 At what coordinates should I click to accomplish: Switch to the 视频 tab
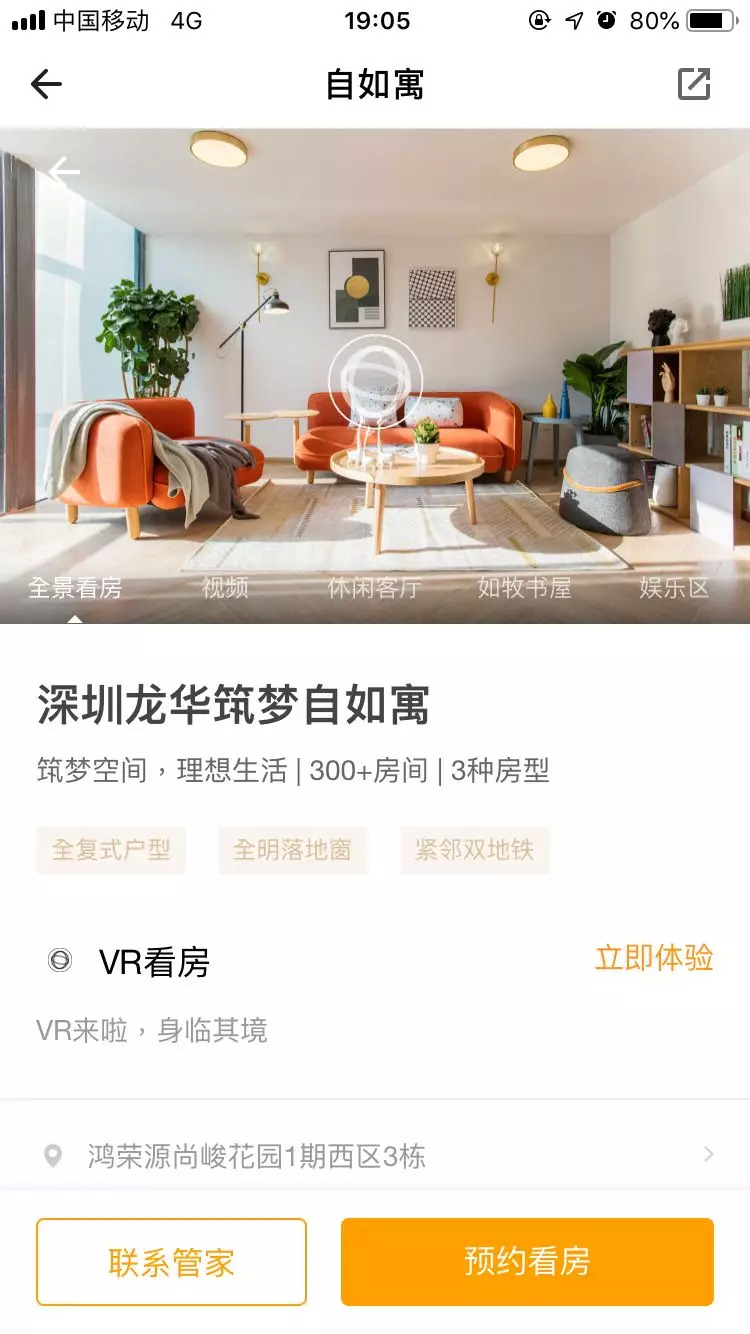225,588
